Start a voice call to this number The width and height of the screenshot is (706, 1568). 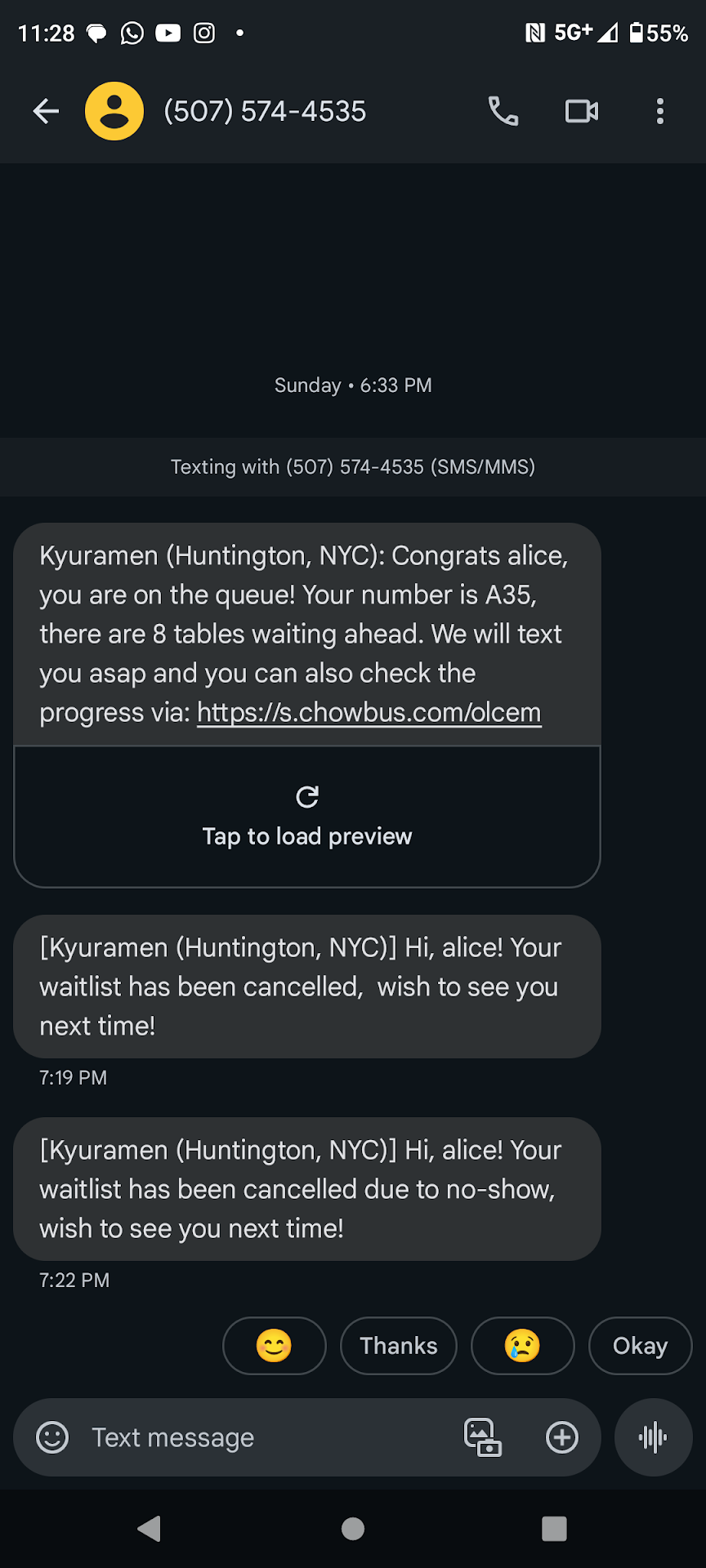coord(503,111)
